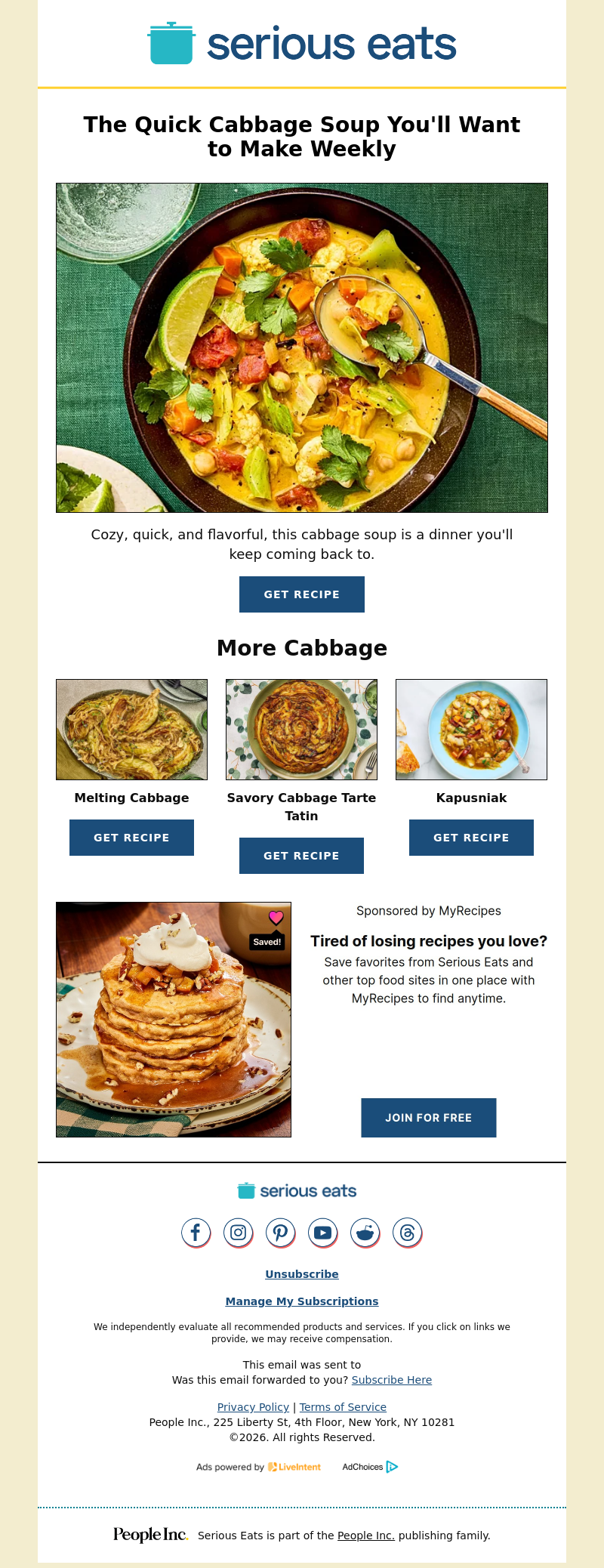Screen dimensions: 604x1568
Task: Open the AdChoices link
Action: (370, 1467)
